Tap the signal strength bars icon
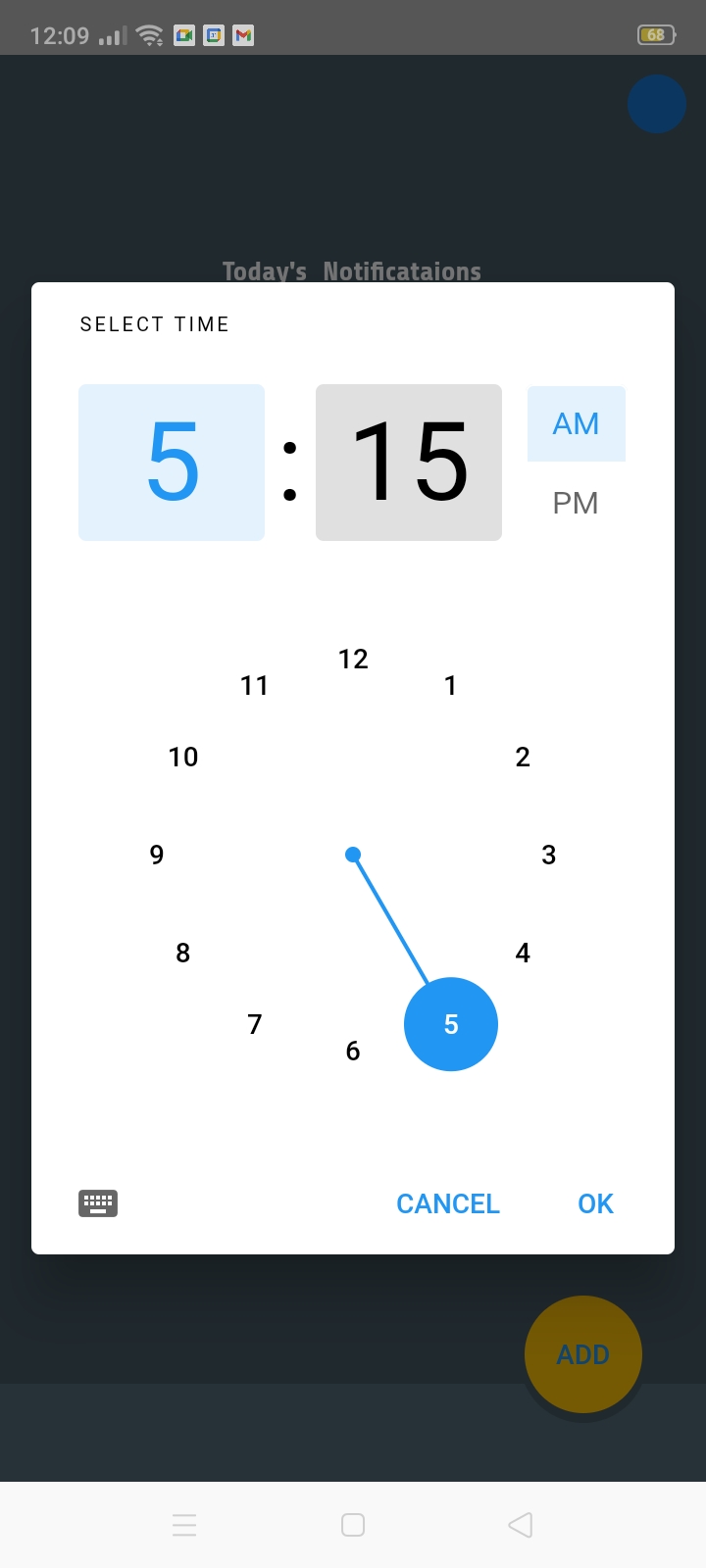 (111, 35)
